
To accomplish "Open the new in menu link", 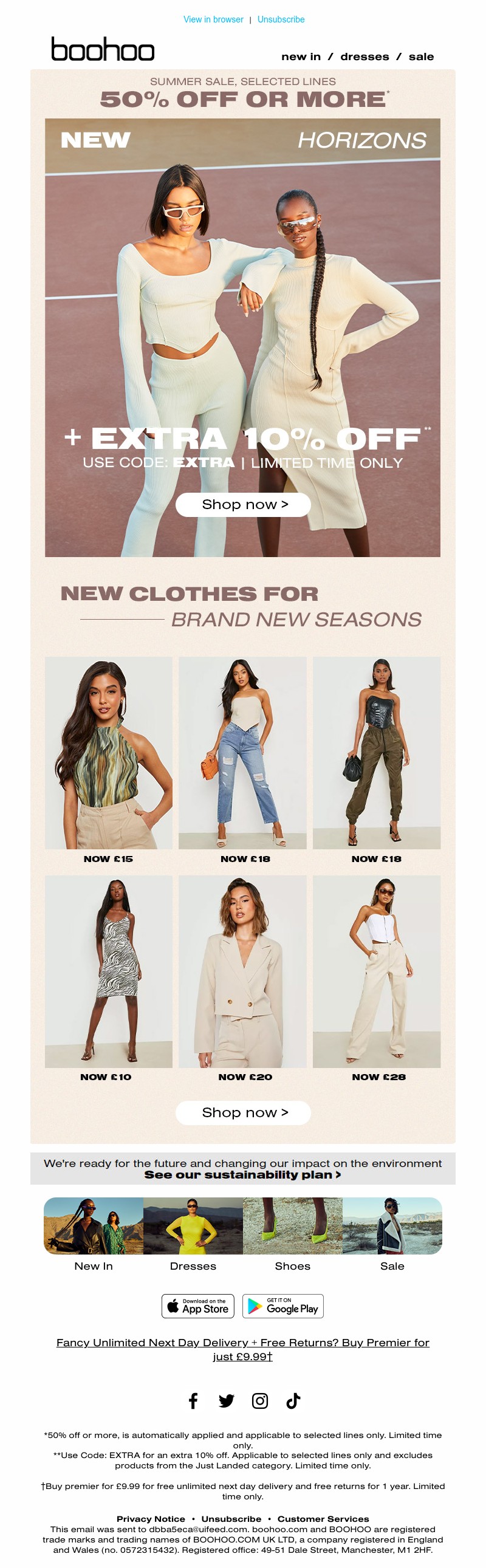I will tap(301, 56).
